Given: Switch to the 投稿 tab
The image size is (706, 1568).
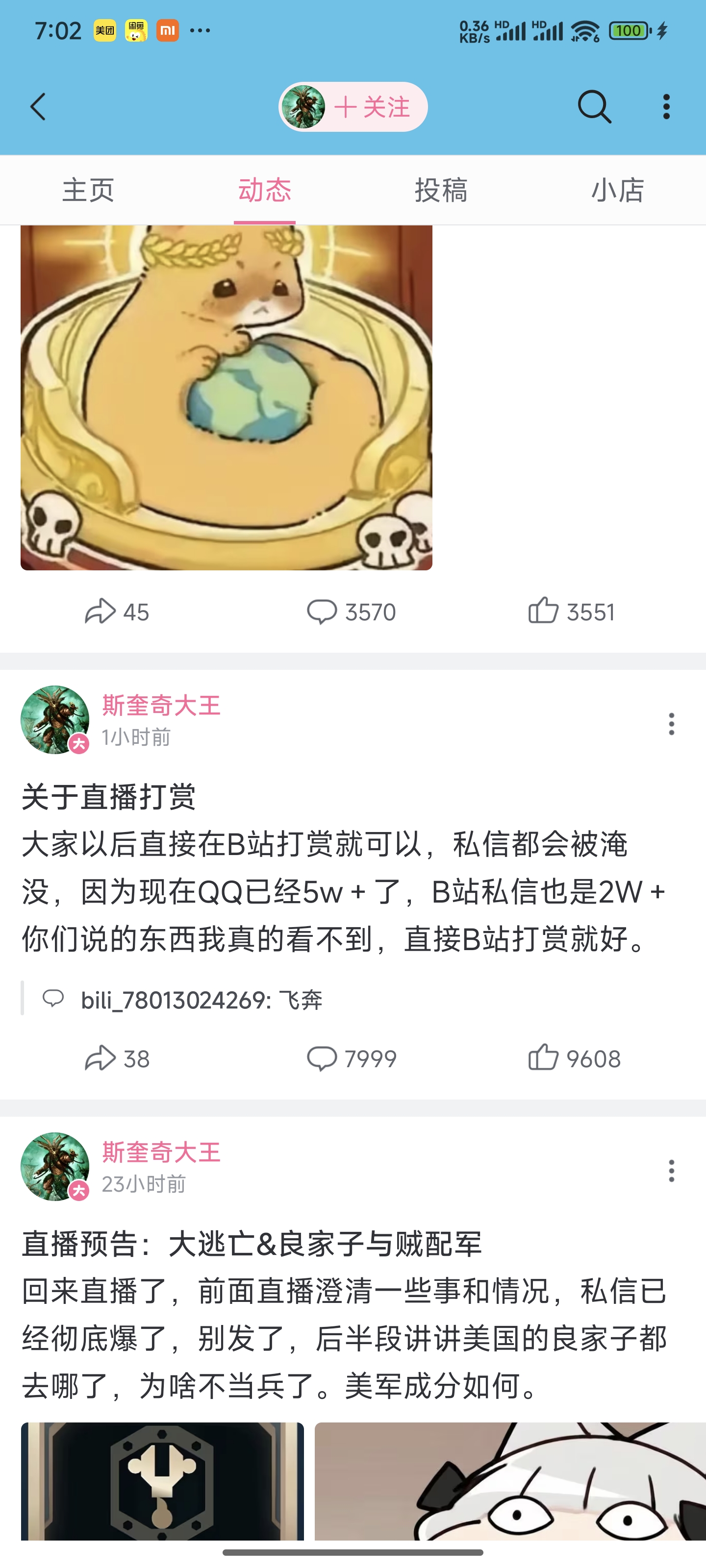Looking at the screenshot, I should 441,190.
